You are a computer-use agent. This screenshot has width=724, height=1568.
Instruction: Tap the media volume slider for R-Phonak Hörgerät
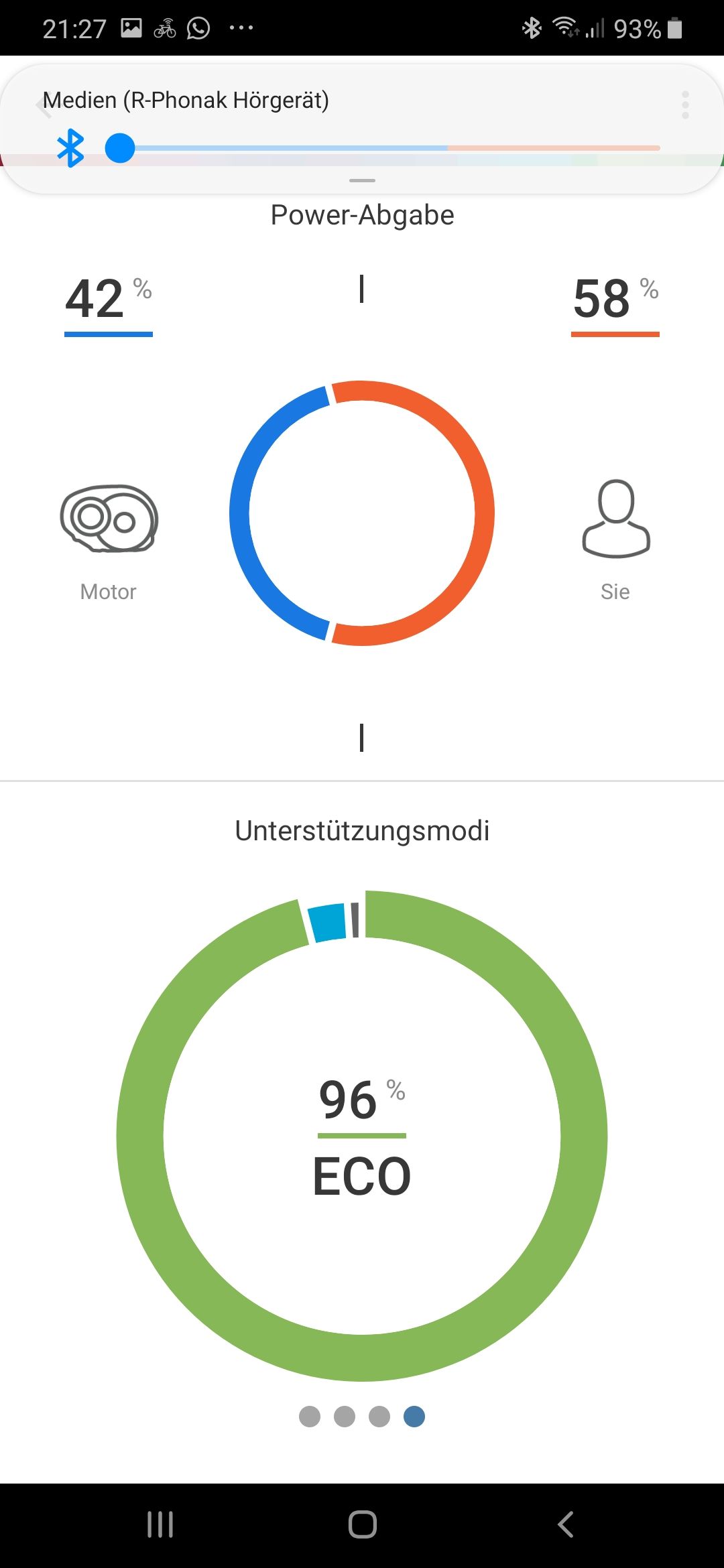click(389, 148)
